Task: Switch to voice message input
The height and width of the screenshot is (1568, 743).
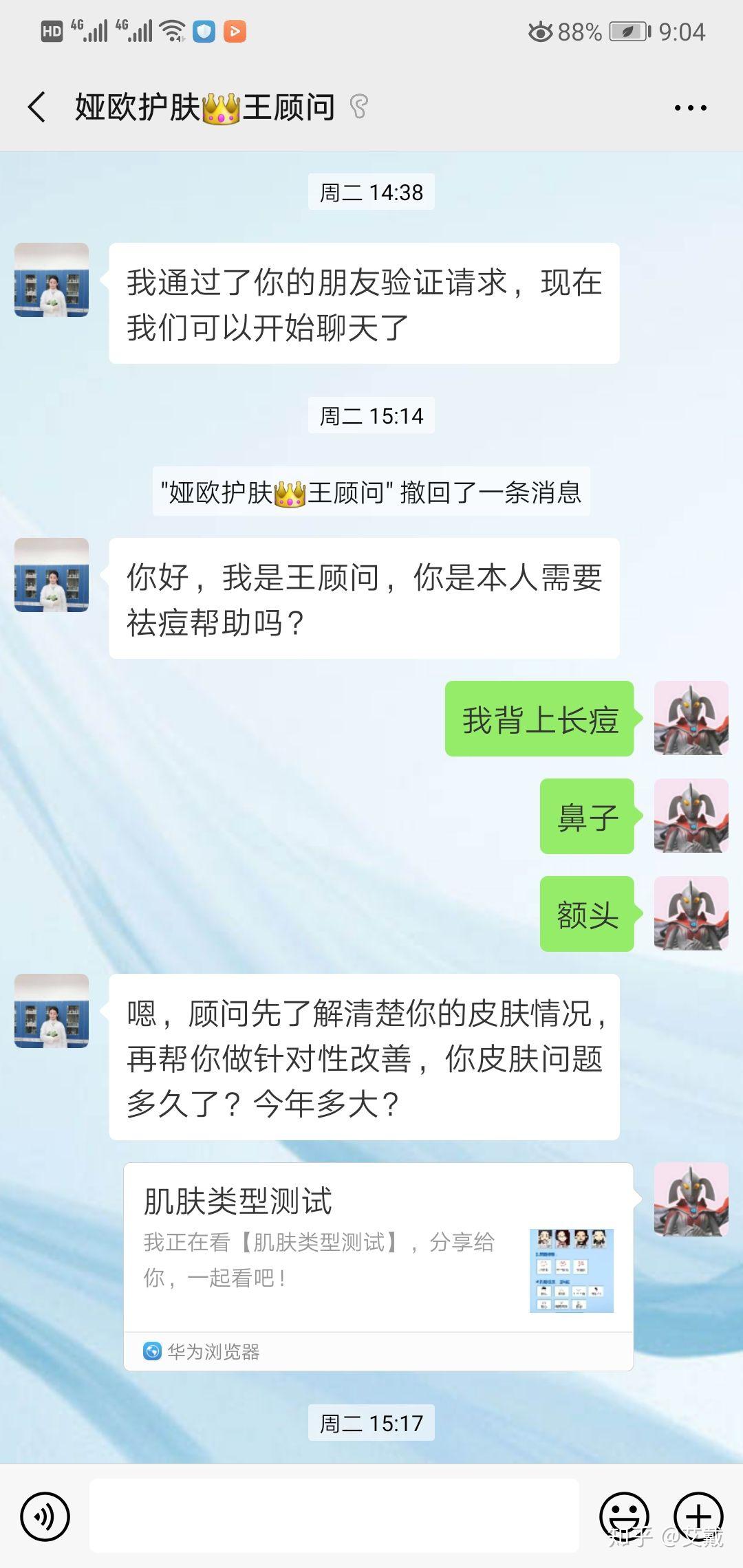Action: (45, 1516)
